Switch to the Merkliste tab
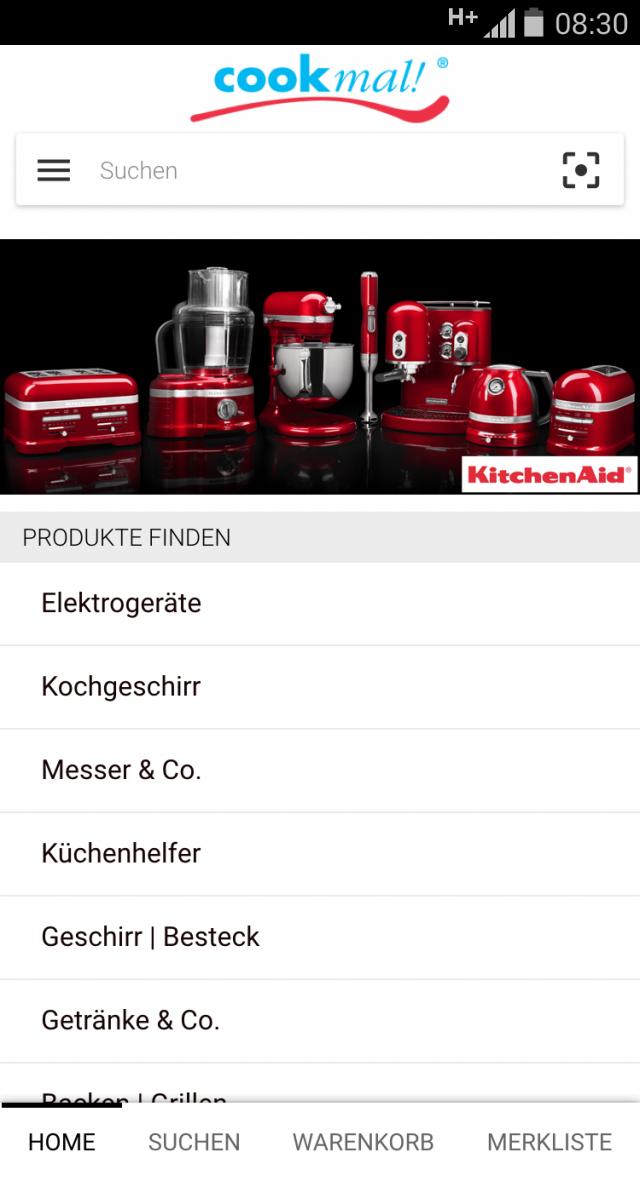Image resolution: width=640 pixels, height=1181 pixels. [x=549, y=1142]
